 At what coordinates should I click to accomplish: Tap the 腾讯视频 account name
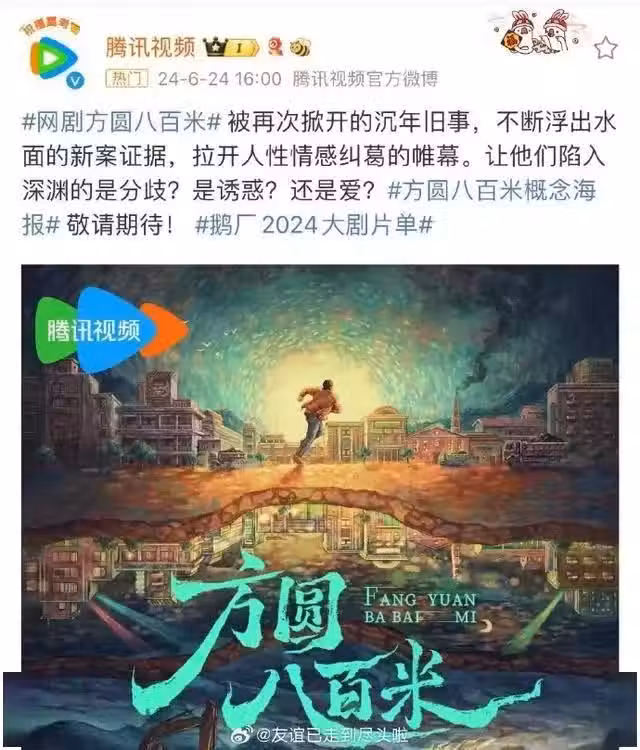tap(150, 46)
